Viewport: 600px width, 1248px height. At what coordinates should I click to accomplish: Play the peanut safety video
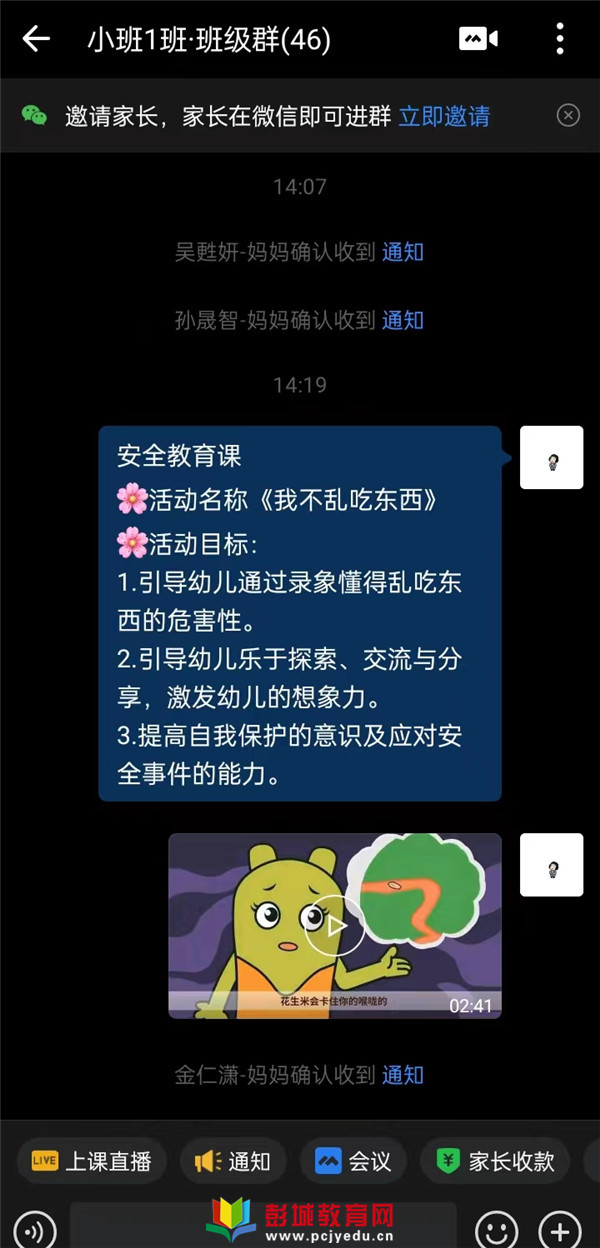(x=335, y=925)
